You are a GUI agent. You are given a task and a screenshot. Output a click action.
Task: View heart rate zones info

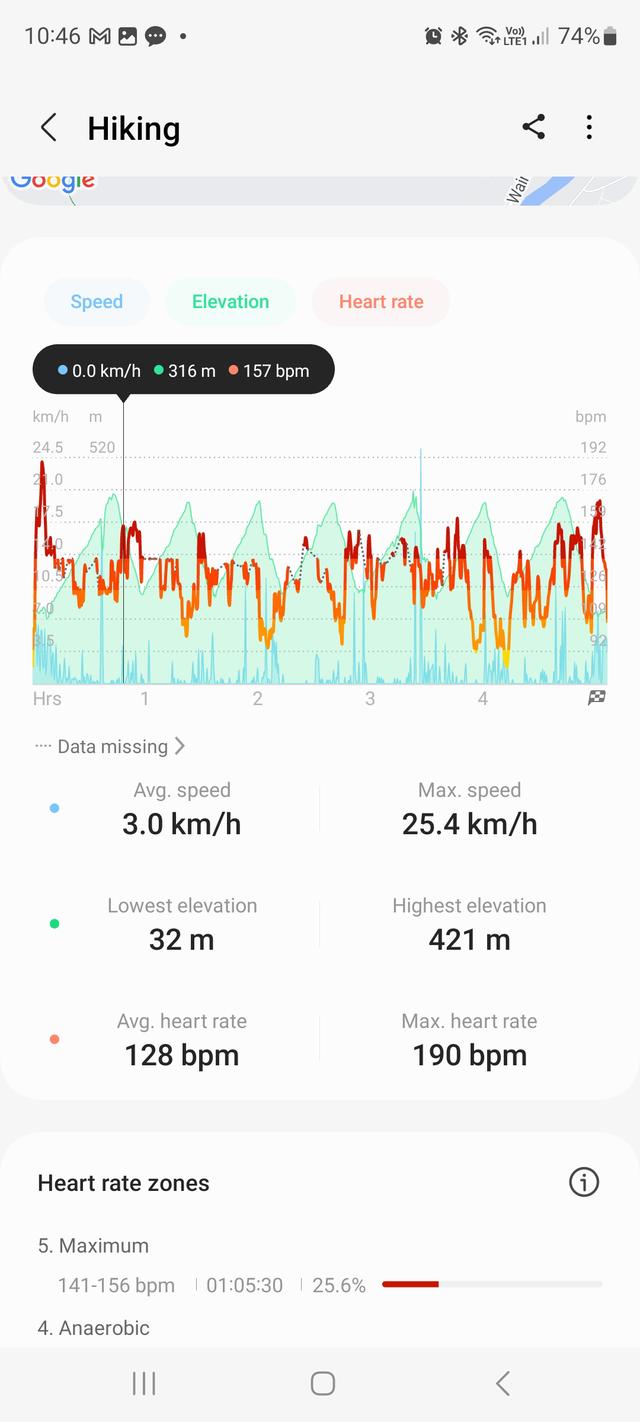pos(584,1183)
